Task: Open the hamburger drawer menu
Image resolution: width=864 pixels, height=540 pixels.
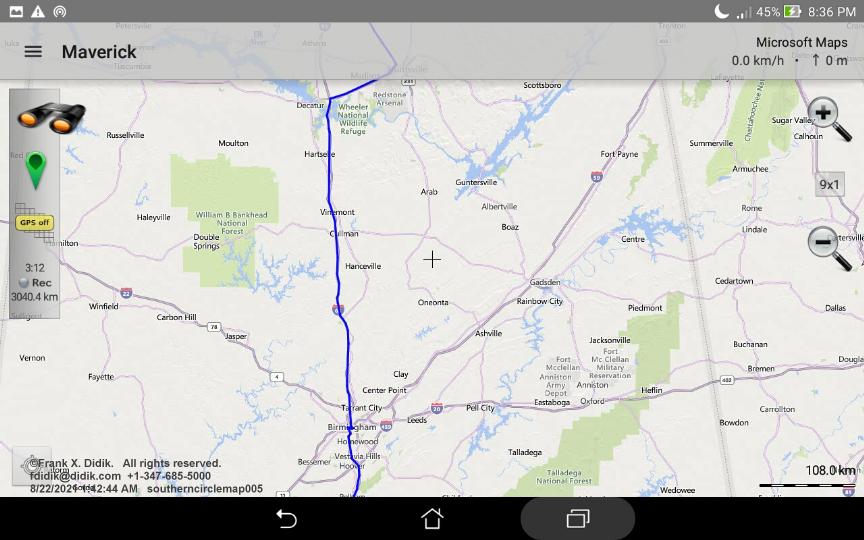Action: click(x=33, y=52)
